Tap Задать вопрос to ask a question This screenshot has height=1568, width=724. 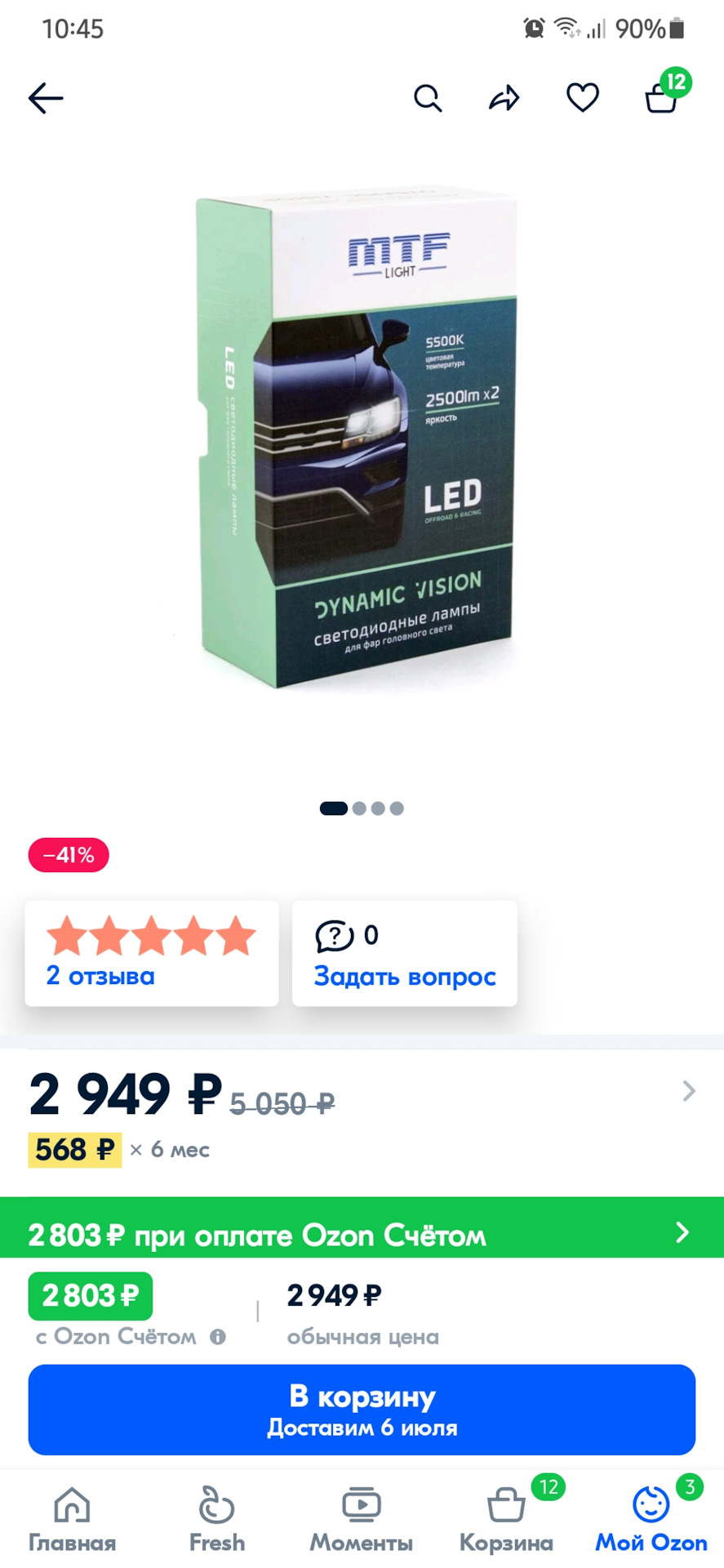pyautogui.click(x=405, y=953)
